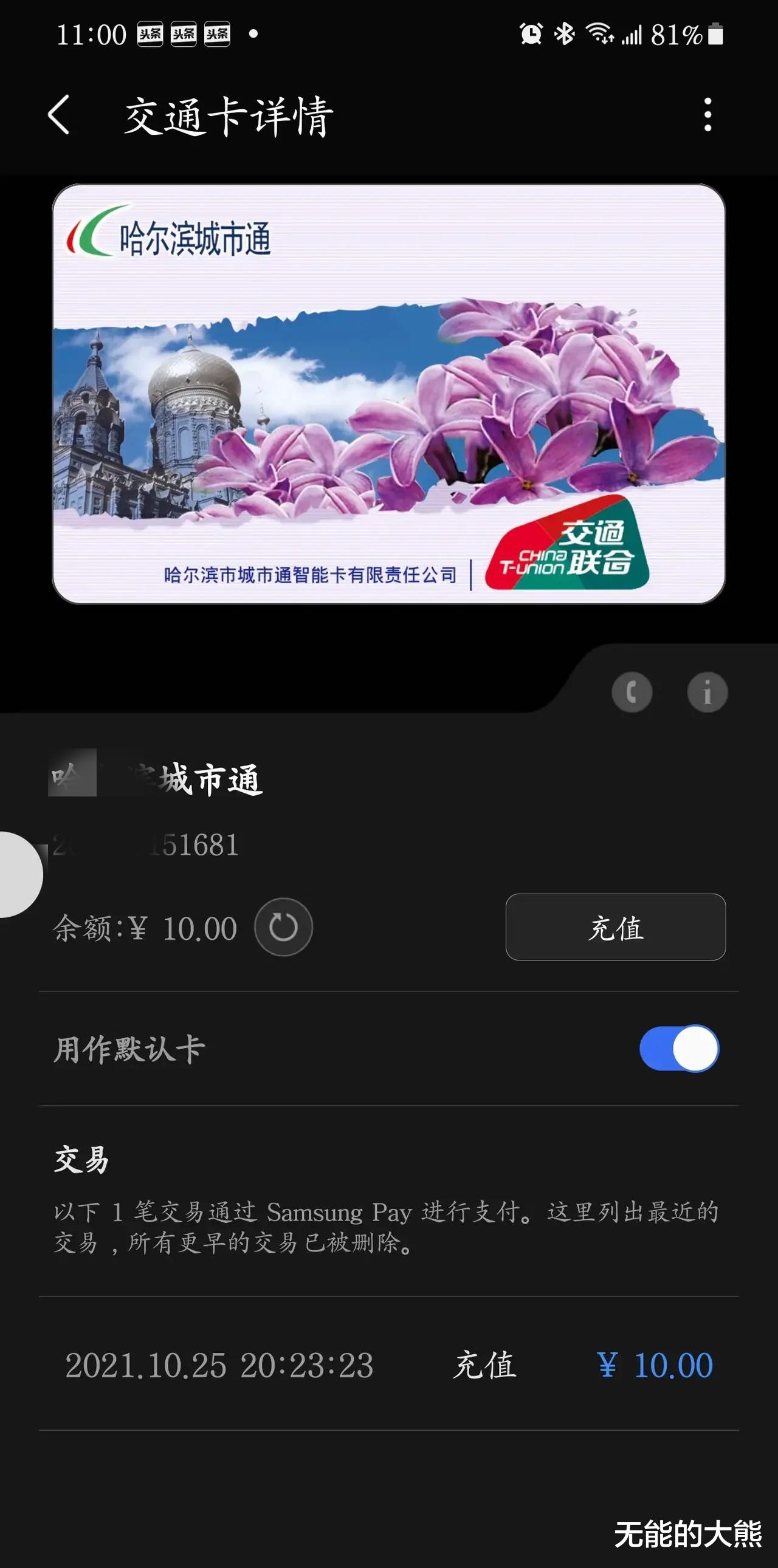Open the card info icon
The height and width of the screenshot is (1568, 778).
[707, 692]
